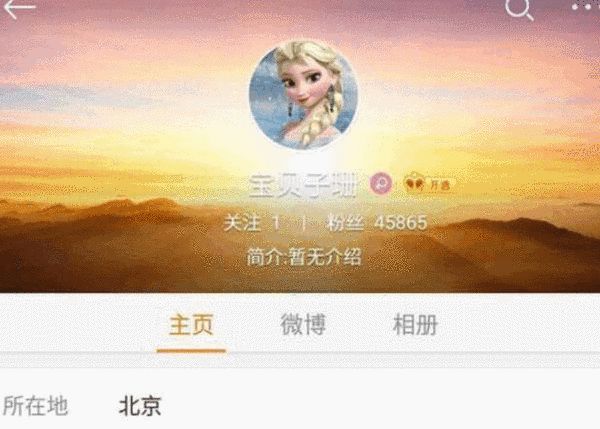Tap the membership badge beside username
The height and width of the screenshot is (429, 600).
point(429,184)
